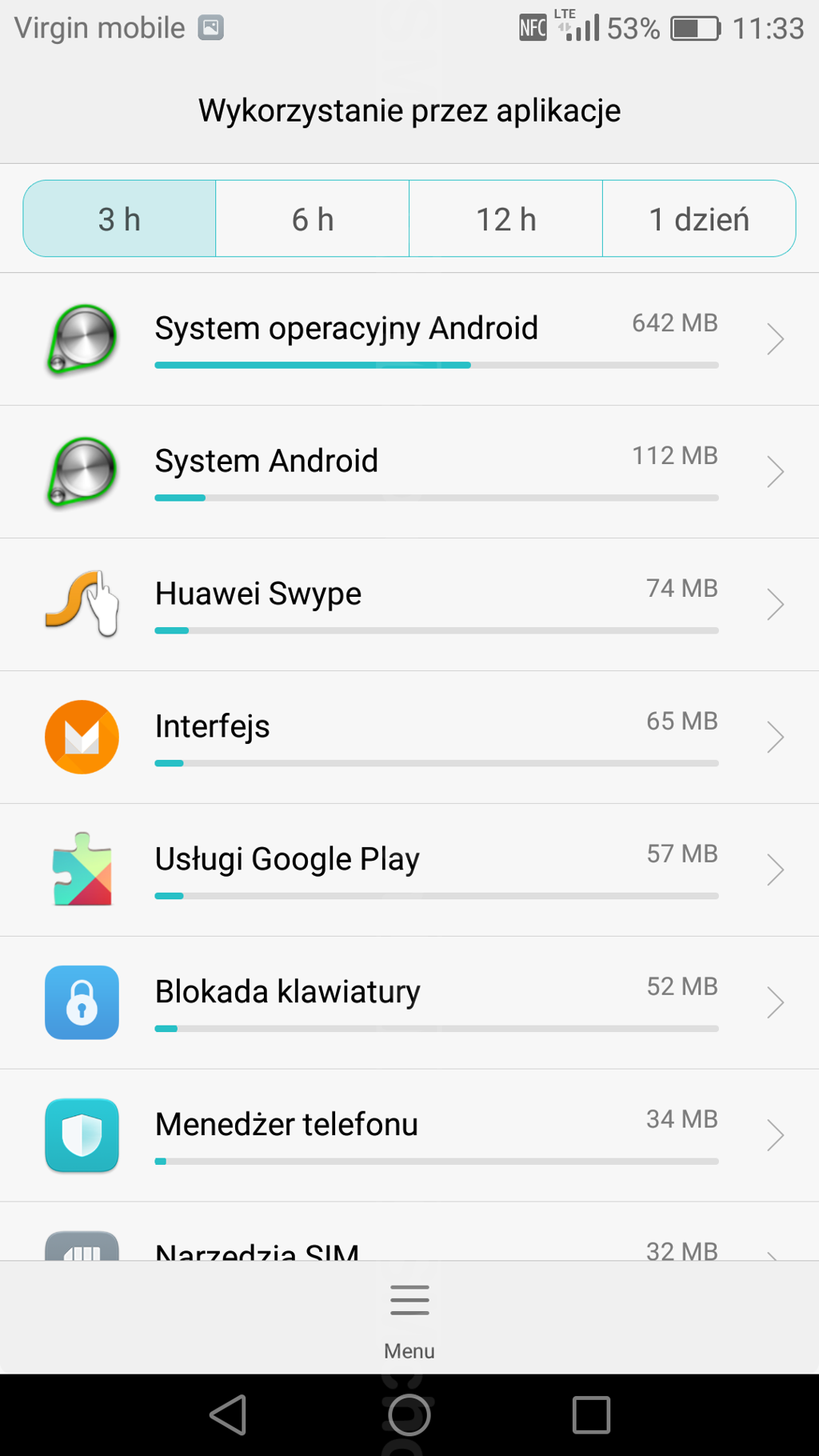Switch to the 6 h tab
The image size is (819, 1456).
313,219
